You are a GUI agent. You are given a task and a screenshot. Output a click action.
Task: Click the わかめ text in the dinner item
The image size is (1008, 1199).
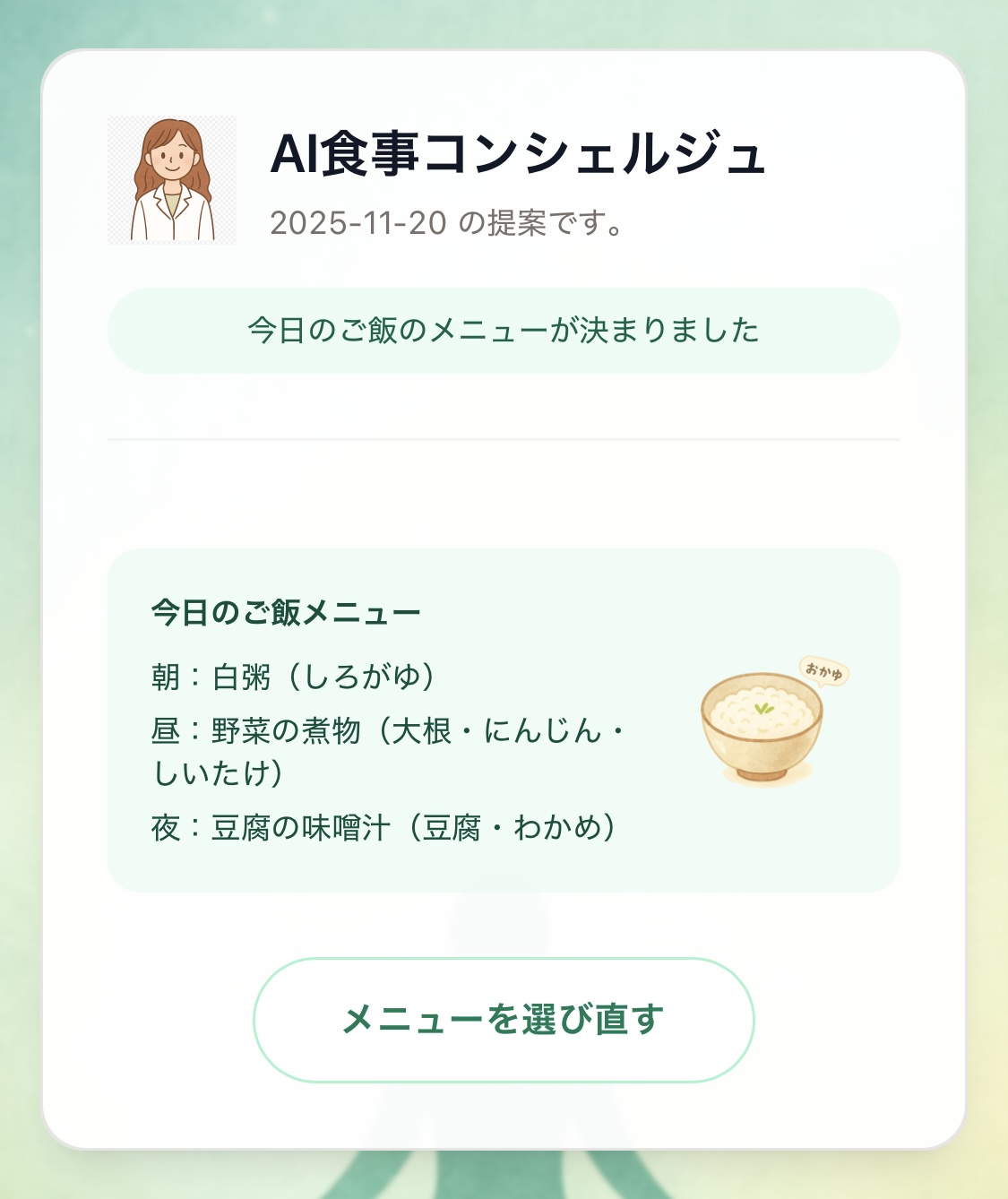(x=560, y=824)
